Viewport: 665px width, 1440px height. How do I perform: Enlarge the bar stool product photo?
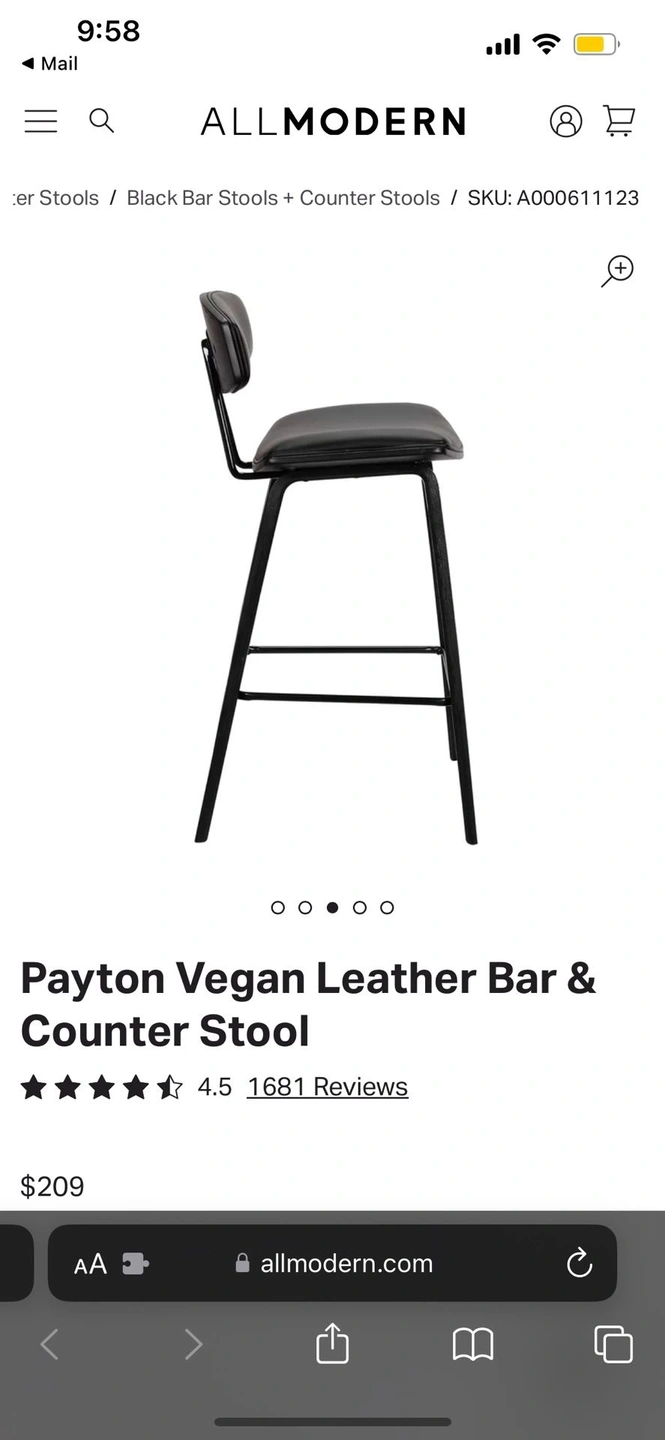335,565
